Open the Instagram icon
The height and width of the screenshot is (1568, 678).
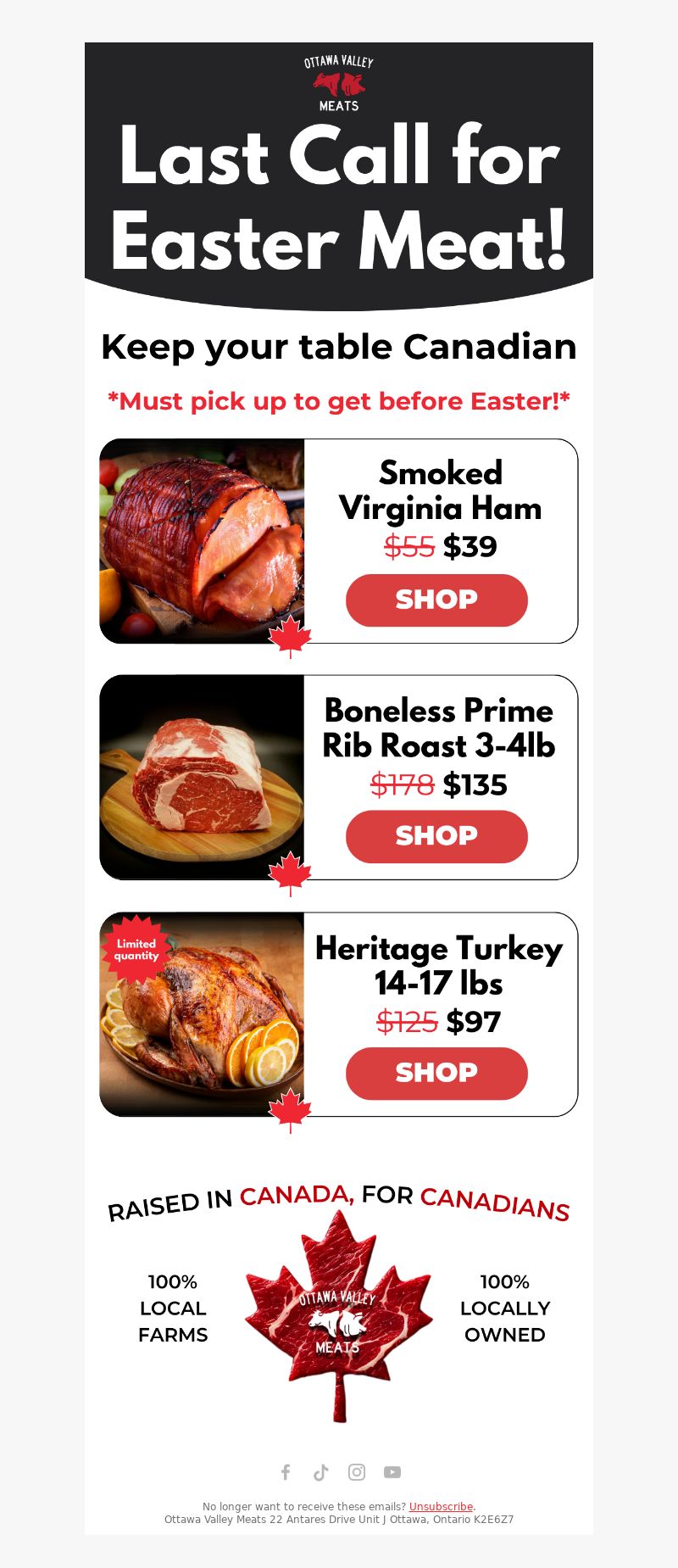pyautogui.click(x=357, y=1472)
